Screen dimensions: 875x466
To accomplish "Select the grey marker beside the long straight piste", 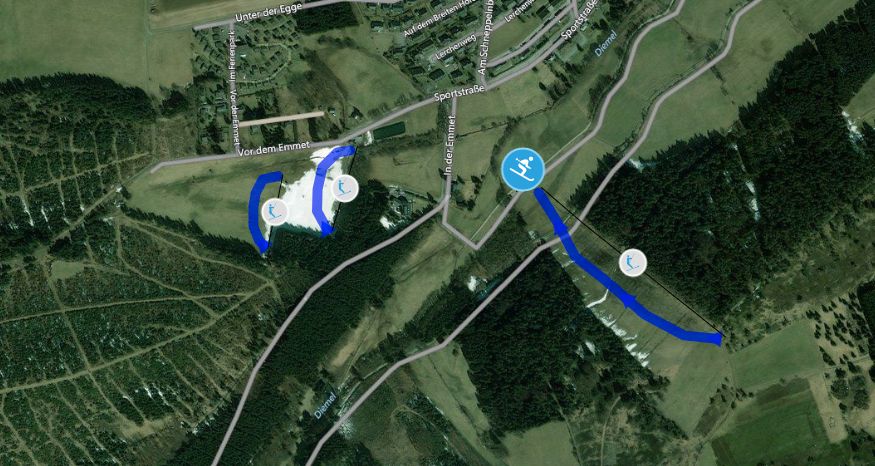I will click(632, 263).
